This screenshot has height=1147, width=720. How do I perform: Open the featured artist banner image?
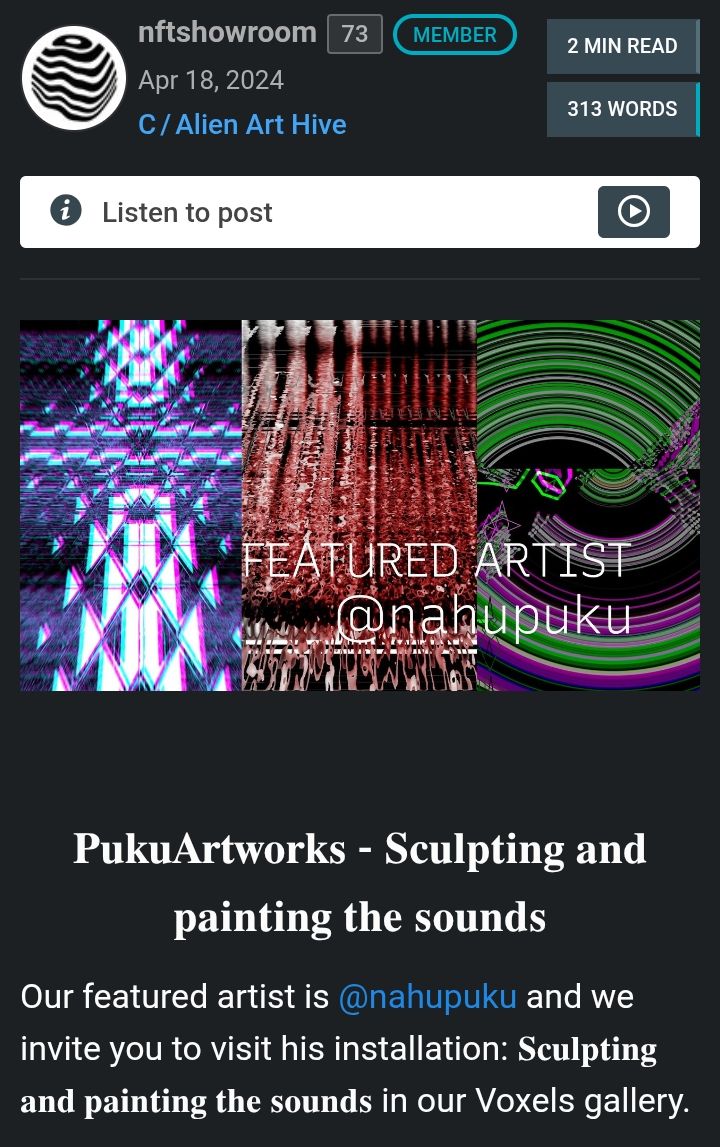click(x=360, y=505)
